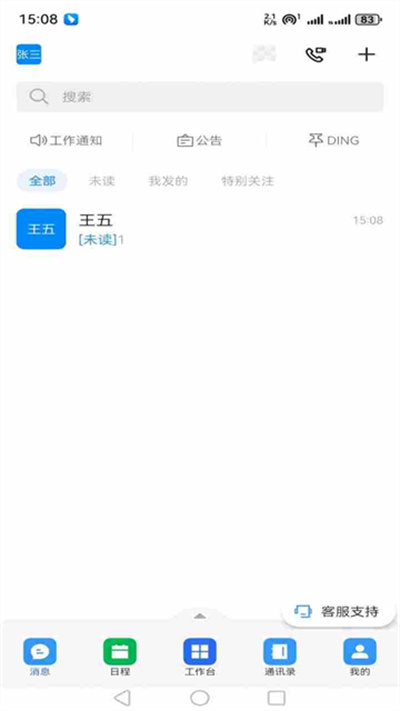Switch to the 我的 tab
400x711 pixels.
360,657
